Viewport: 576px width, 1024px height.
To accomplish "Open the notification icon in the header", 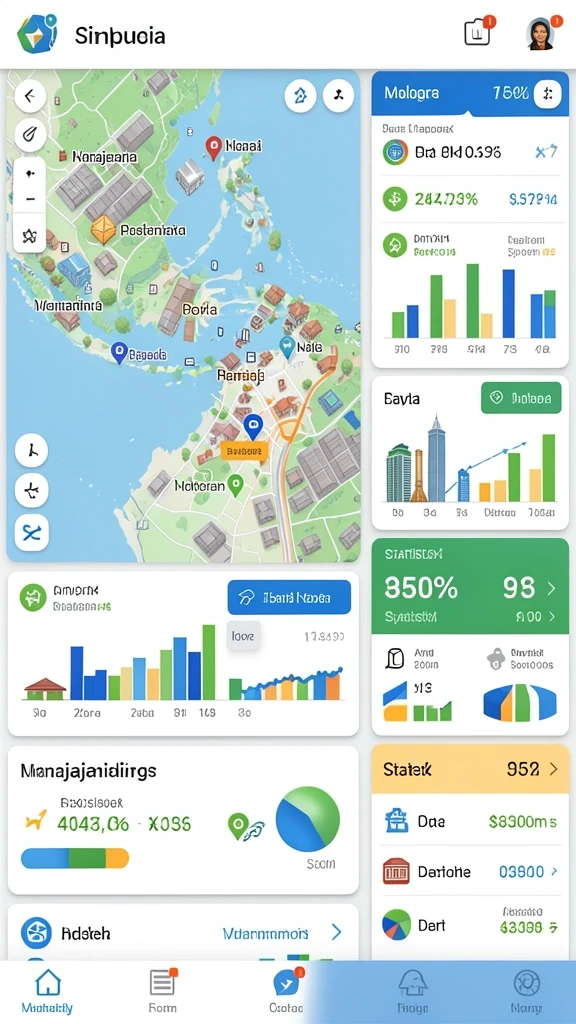I will [x=478, y=33].
